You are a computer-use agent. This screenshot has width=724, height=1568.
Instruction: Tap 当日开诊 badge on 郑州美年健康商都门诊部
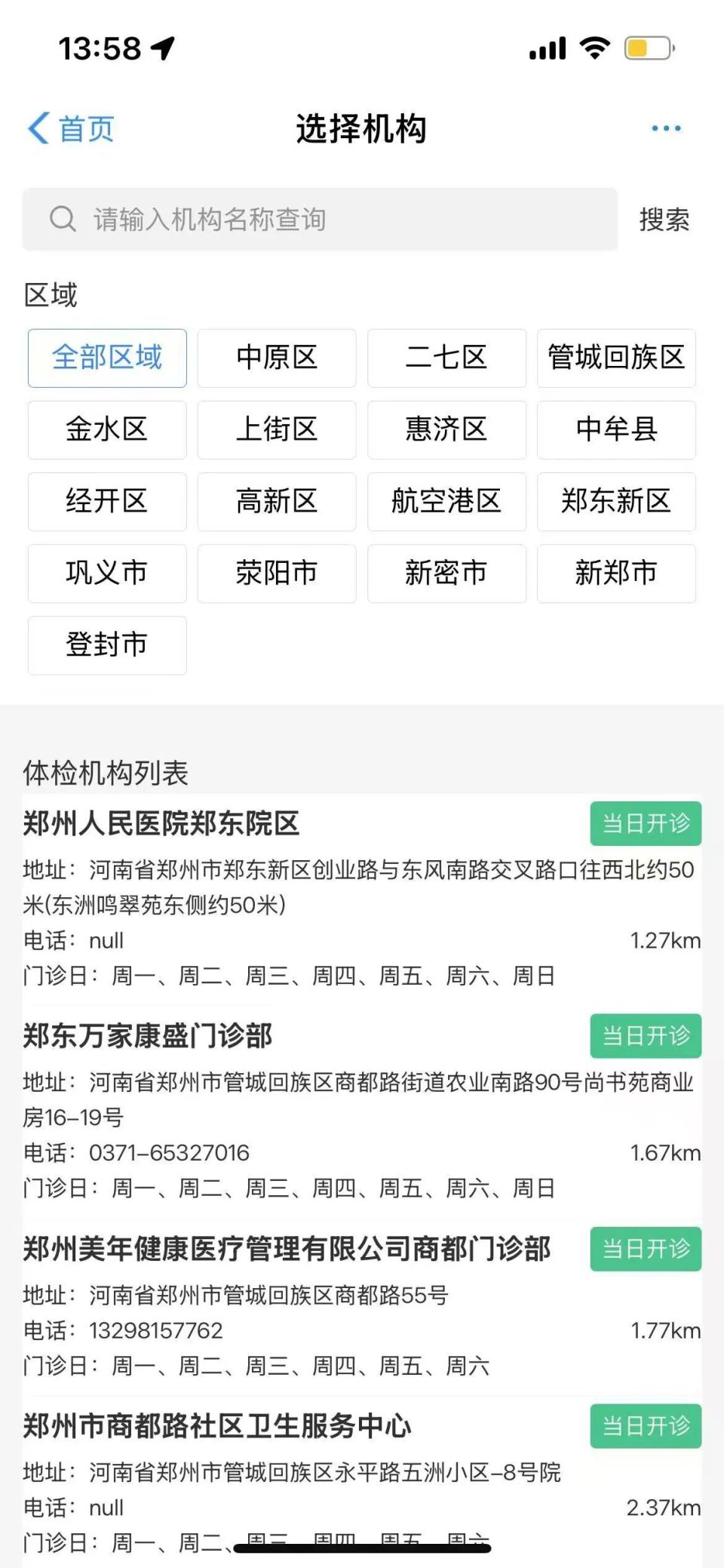click(x=645, y=1250)
